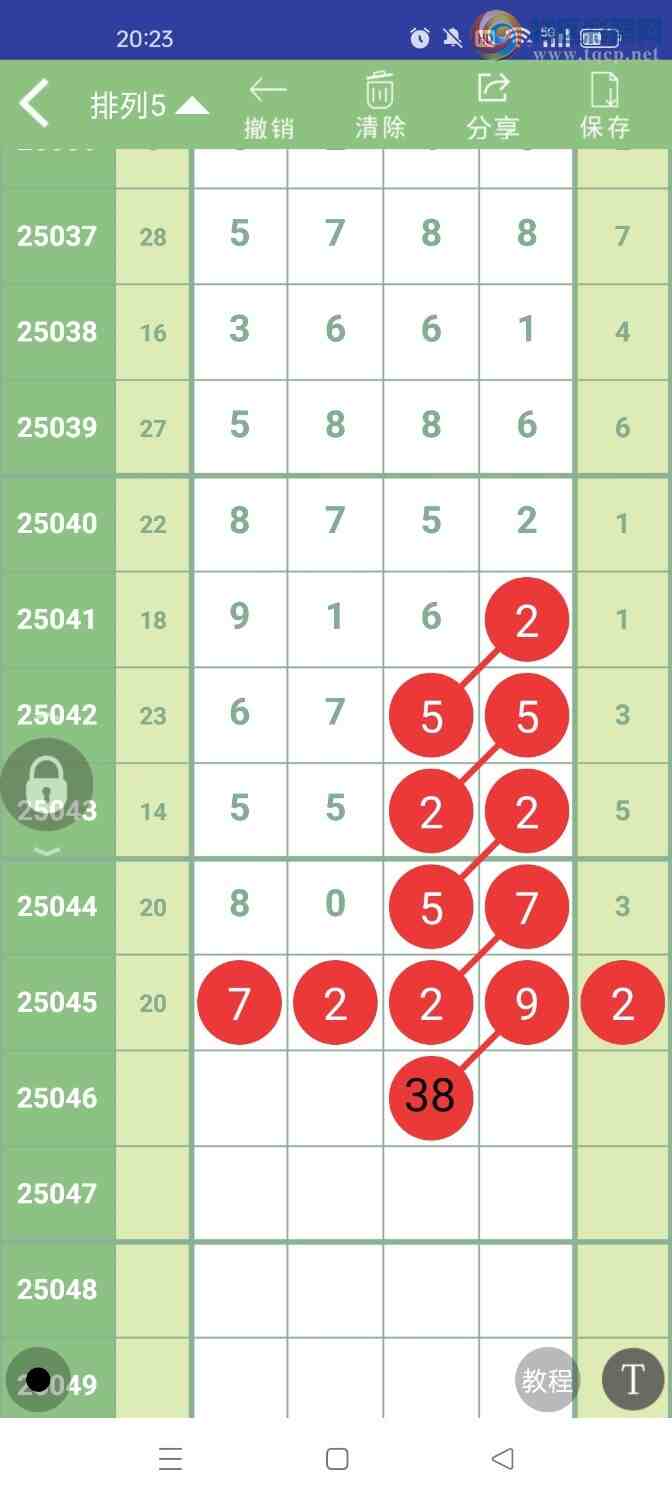
Task: Expand the chevron below the lock icon
Action: point(47,851)
